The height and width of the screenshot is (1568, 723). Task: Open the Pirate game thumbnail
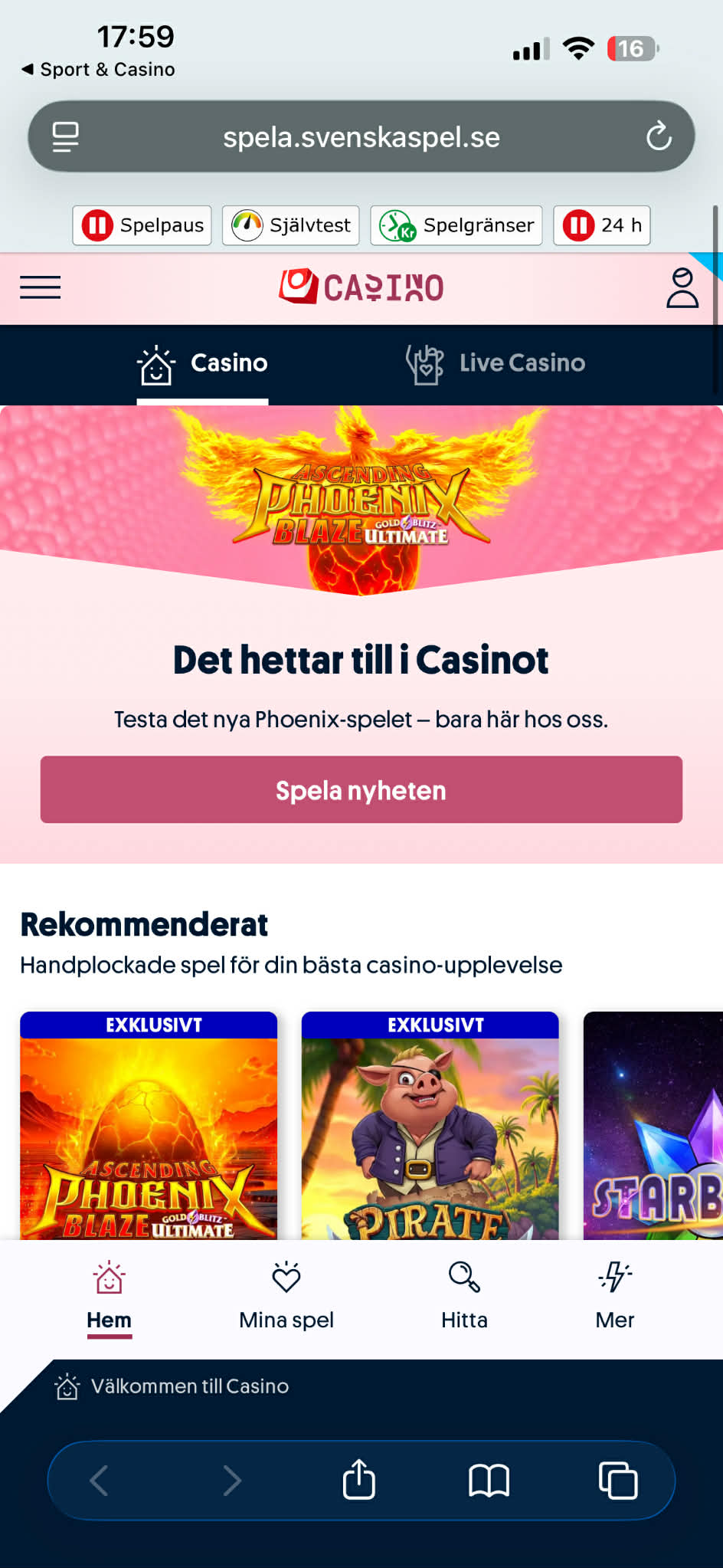click(430, 1134)
